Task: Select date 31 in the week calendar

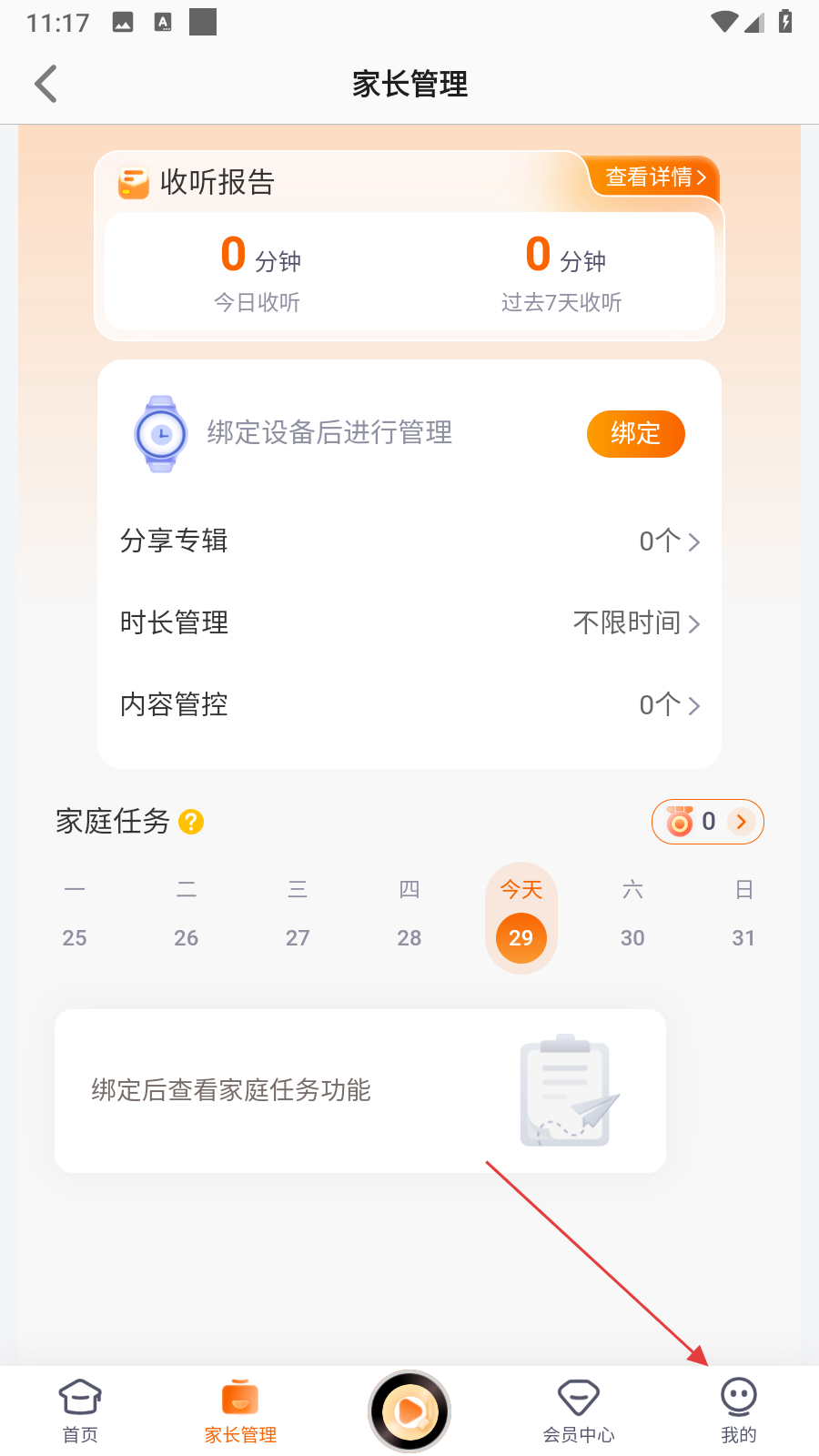Action: (x=743, y=937)
